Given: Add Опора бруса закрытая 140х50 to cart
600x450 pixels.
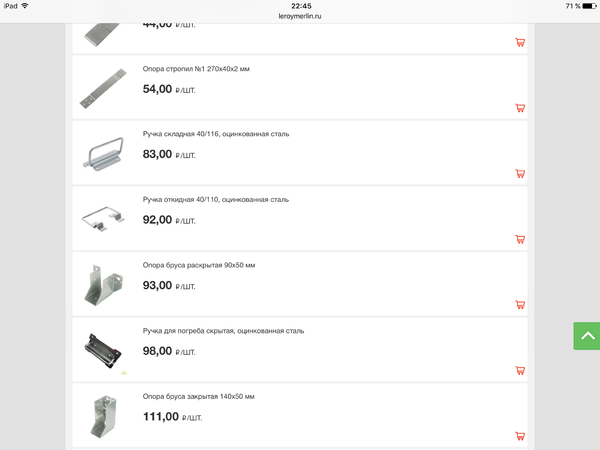Looking at the screenshot, I should pyautogui.click(x=520, y=436).
